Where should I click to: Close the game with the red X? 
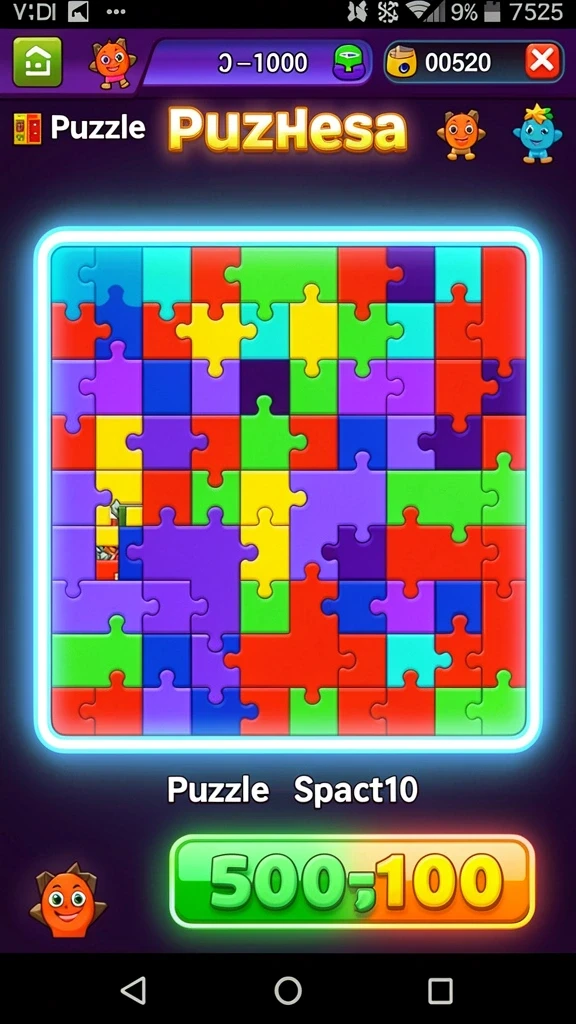(543, 62)
